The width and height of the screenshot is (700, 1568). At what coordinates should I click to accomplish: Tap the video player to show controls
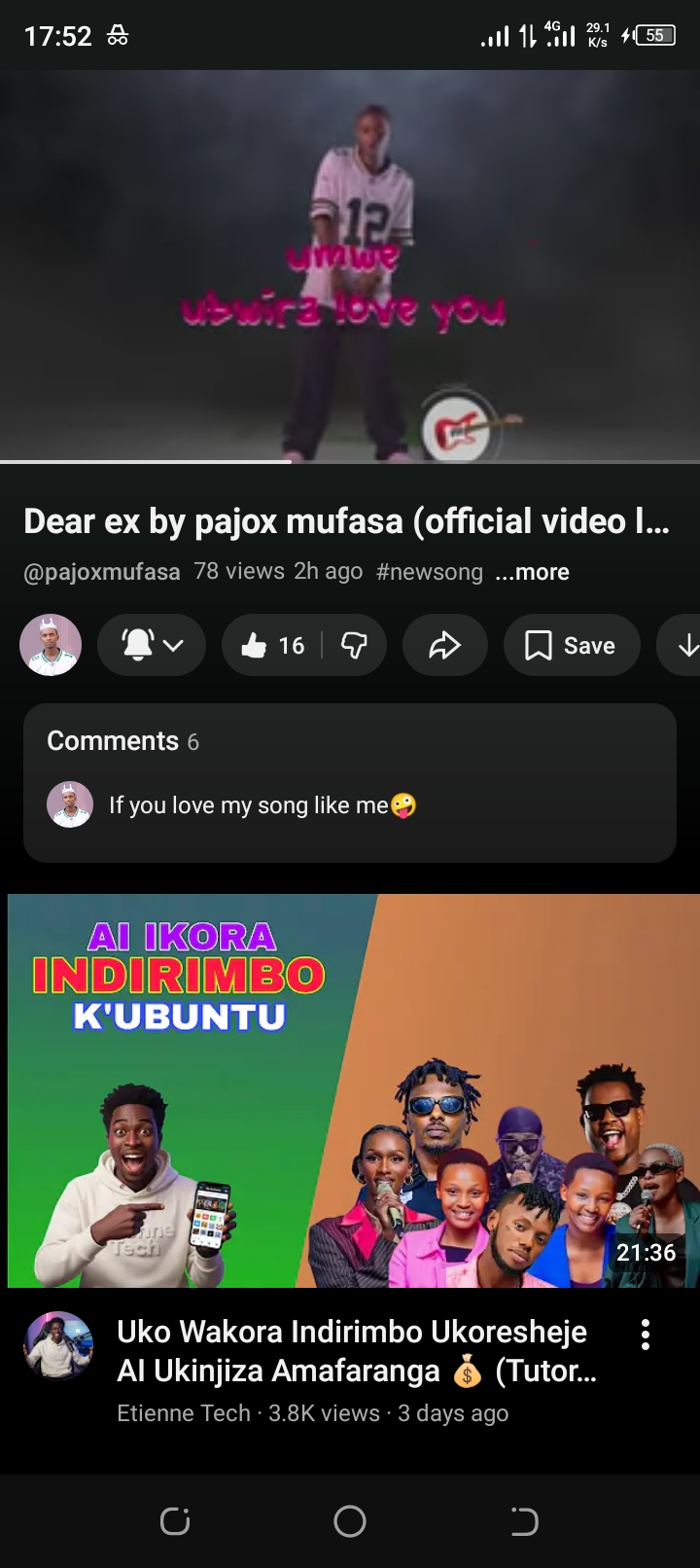click(x=350, y=265)
